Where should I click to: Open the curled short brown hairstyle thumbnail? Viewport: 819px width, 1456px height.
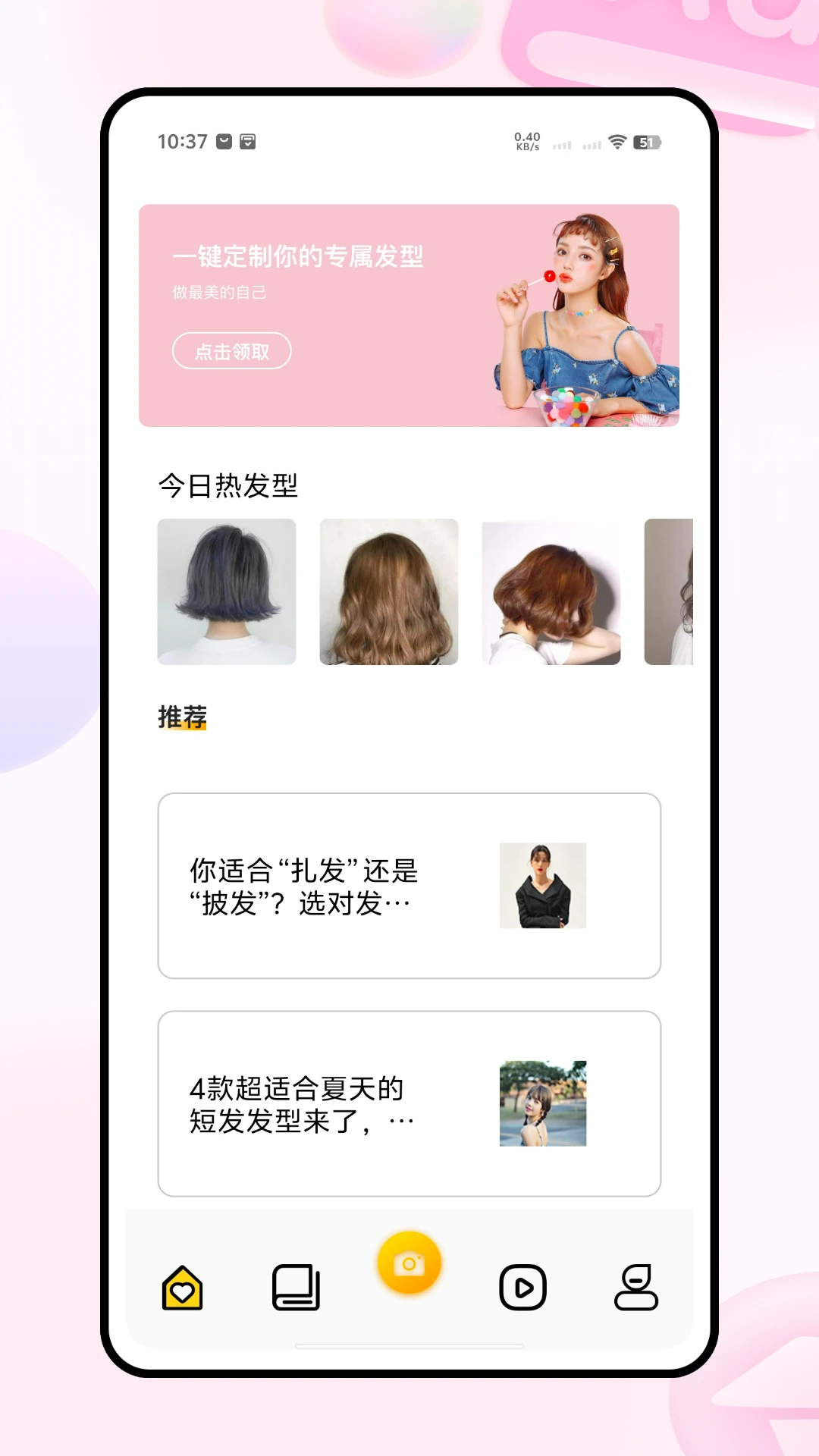[551, 592]
